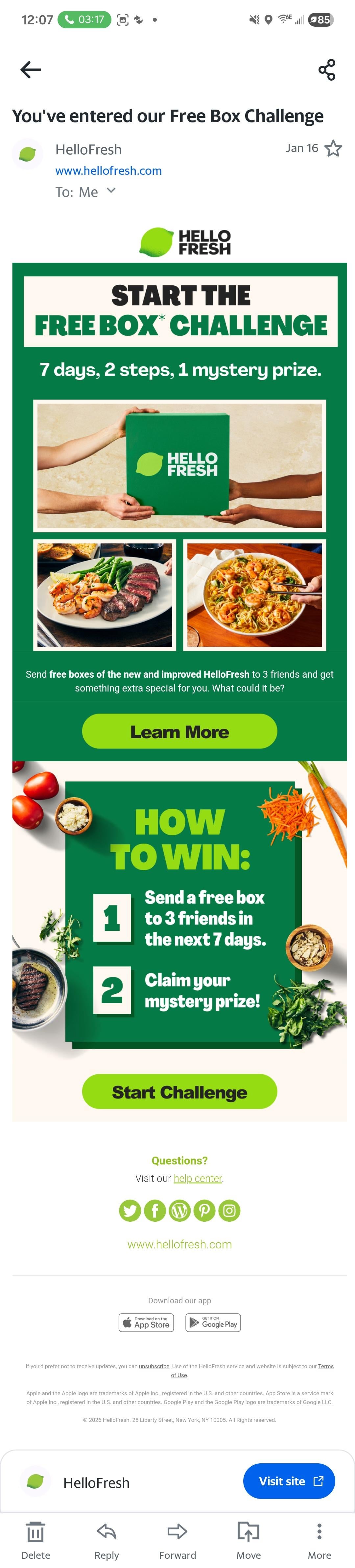
Task: Open the help center link
Action: coord(198,1178)
